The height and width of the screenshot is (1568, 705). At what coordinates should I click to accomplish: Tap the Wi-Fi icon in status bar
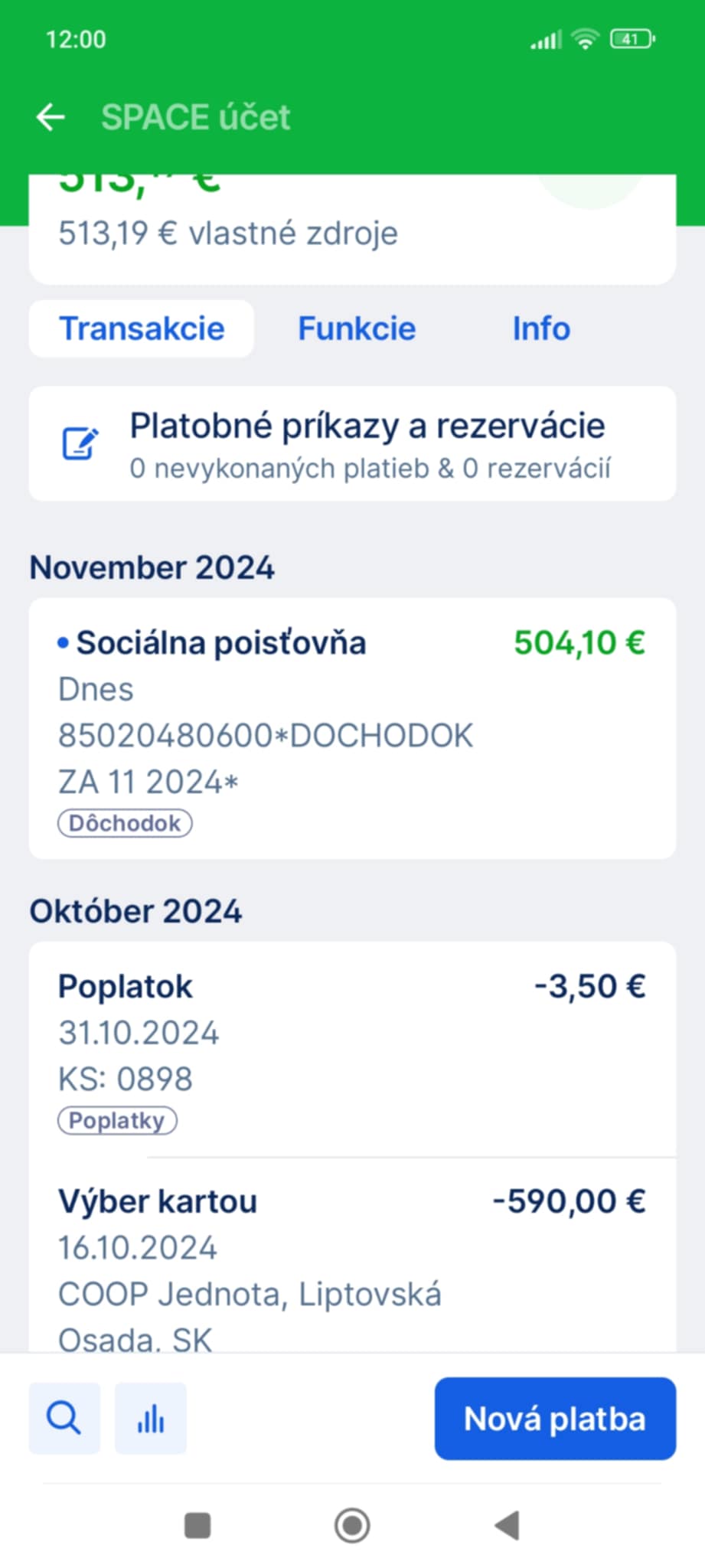(x=585, y=38)
